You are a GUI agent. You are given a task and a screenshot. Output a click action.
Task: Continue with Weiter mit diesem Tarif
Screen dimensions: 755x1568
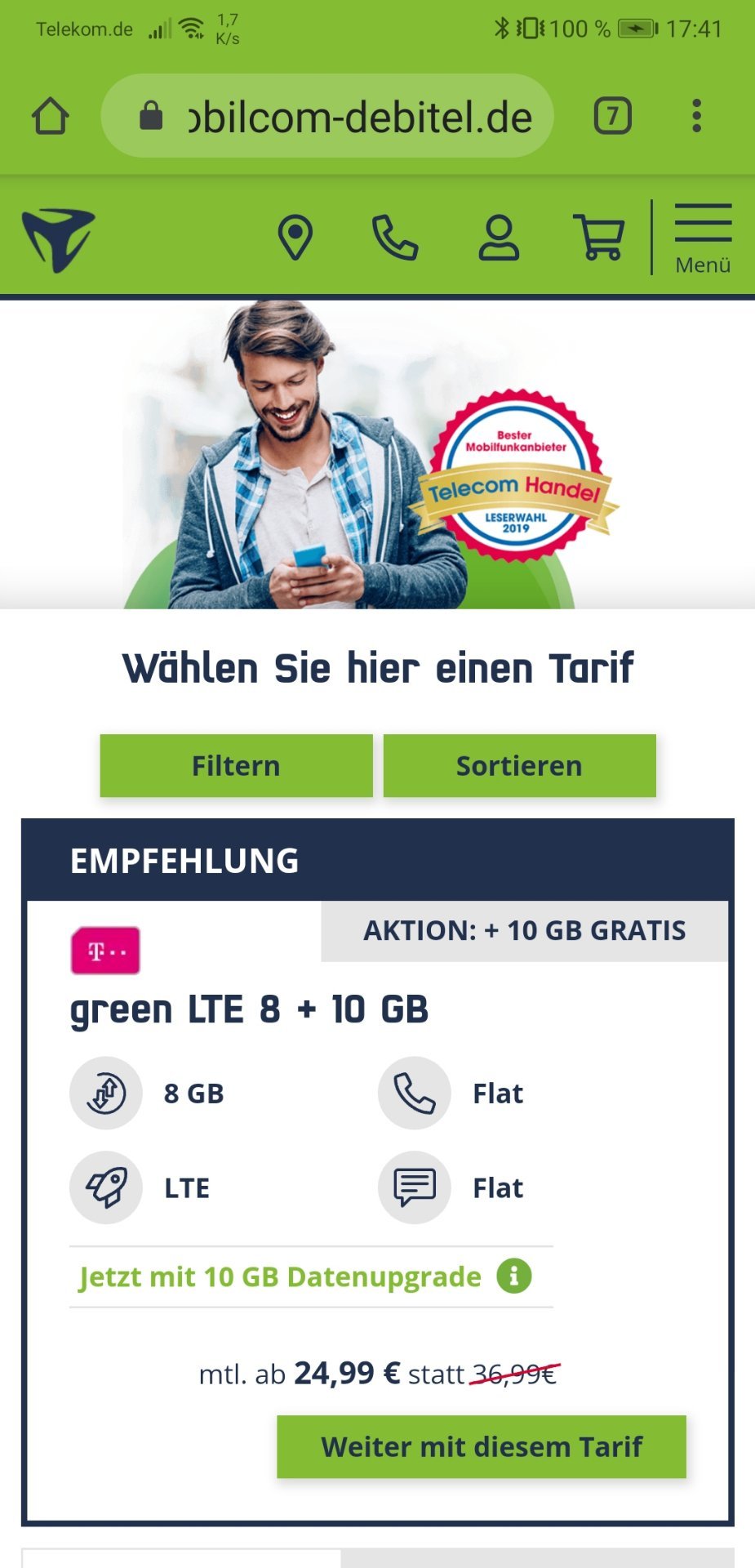(482, 1446)
